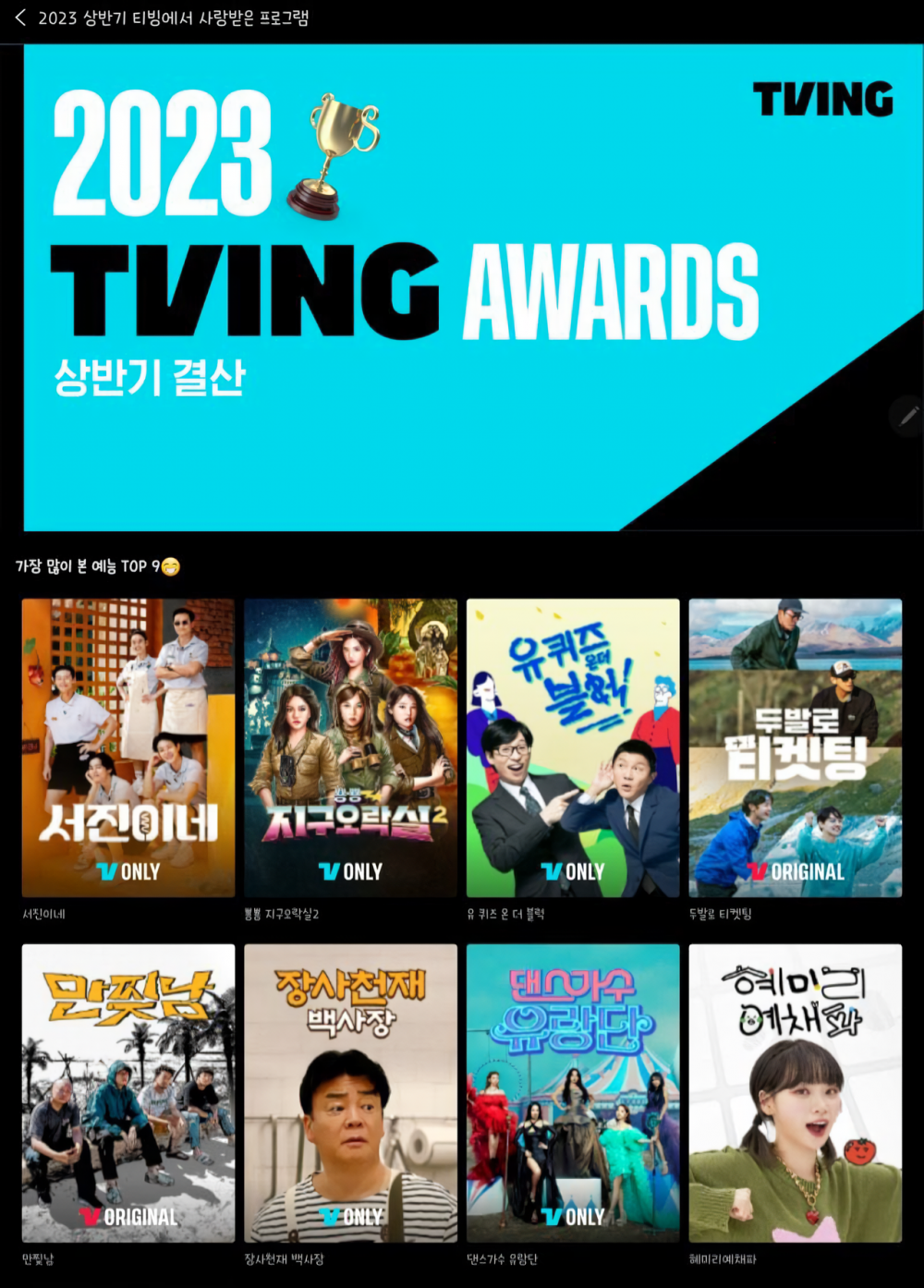Go back from the 2023 상반기 page

20,18
